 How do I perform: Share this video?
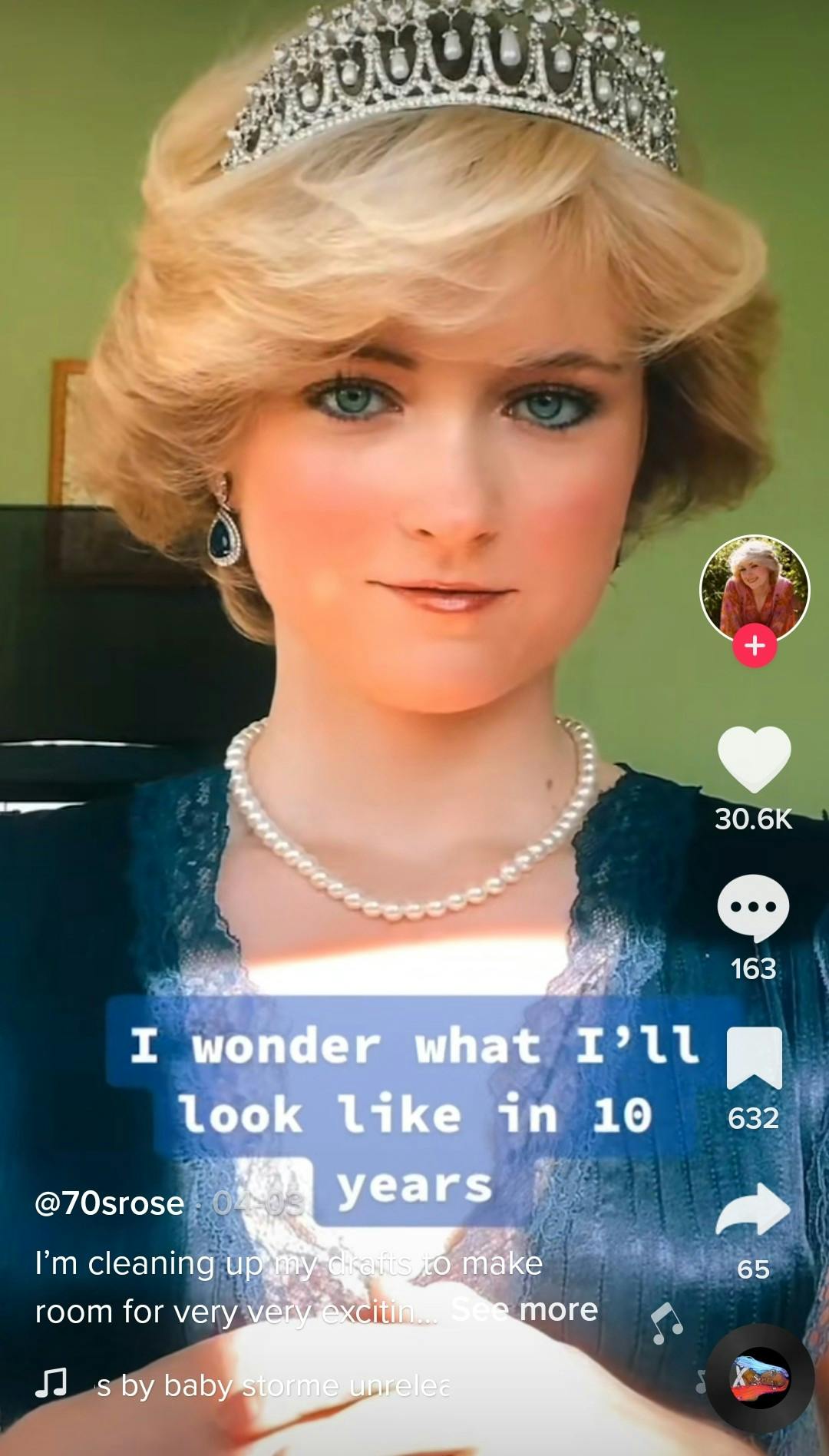coord(754,1209)
